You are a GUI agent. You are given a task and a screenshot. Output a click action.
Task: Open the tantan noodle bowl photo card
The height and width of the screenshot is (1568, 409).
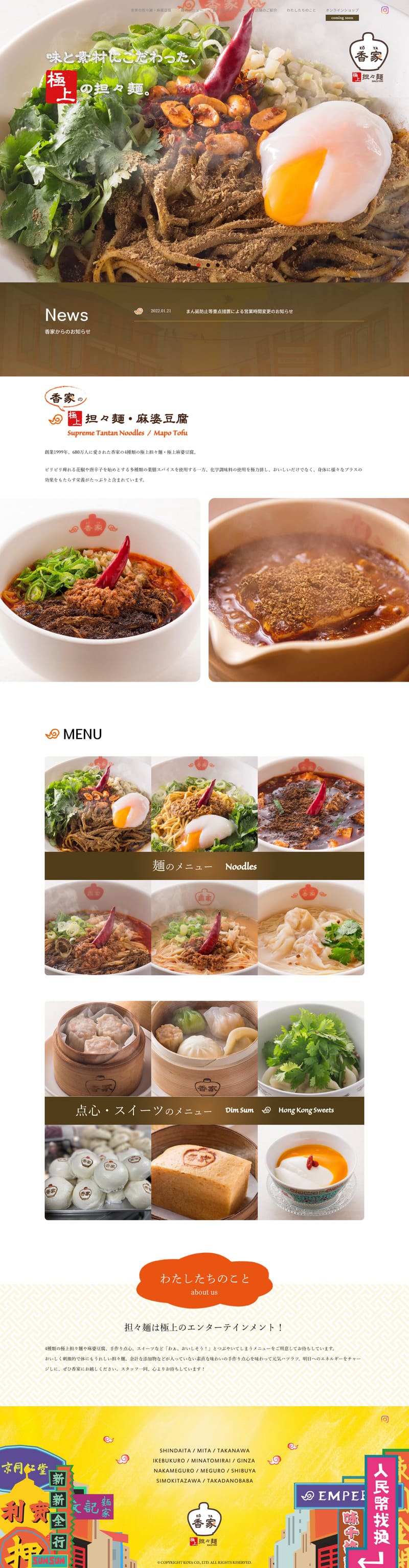[100, 589]
